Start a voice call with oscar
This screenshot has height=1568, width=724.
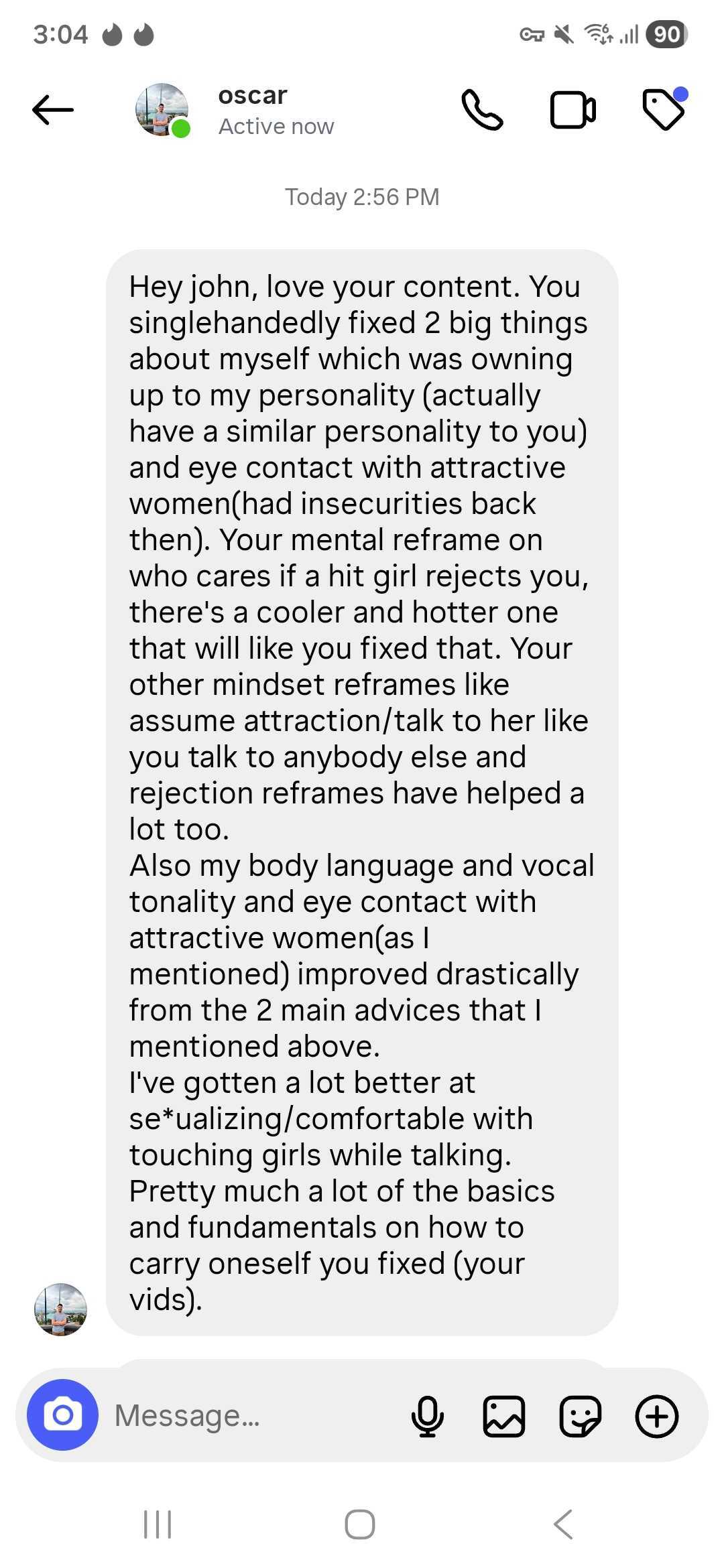click(482, 109)
